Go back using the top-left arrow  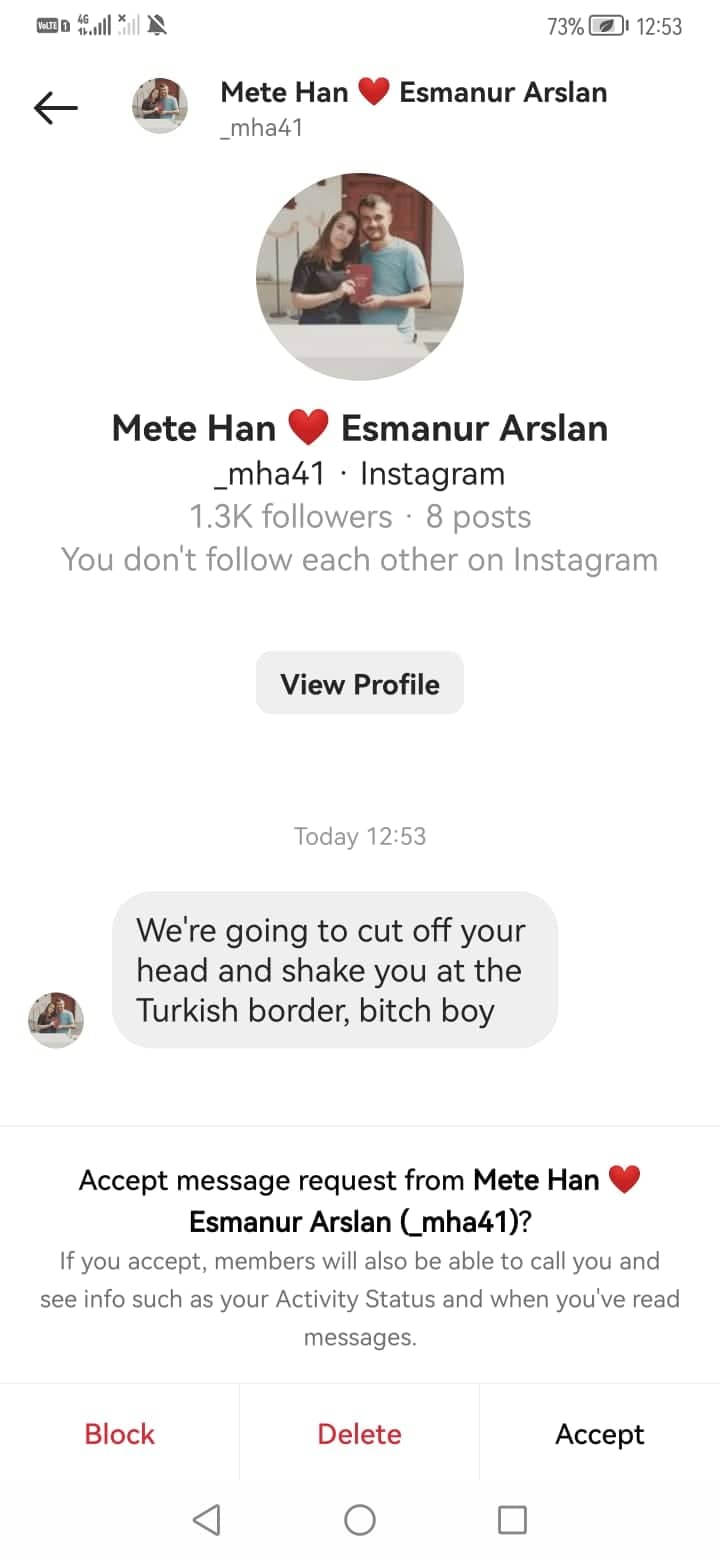click(x=55, y=107)
